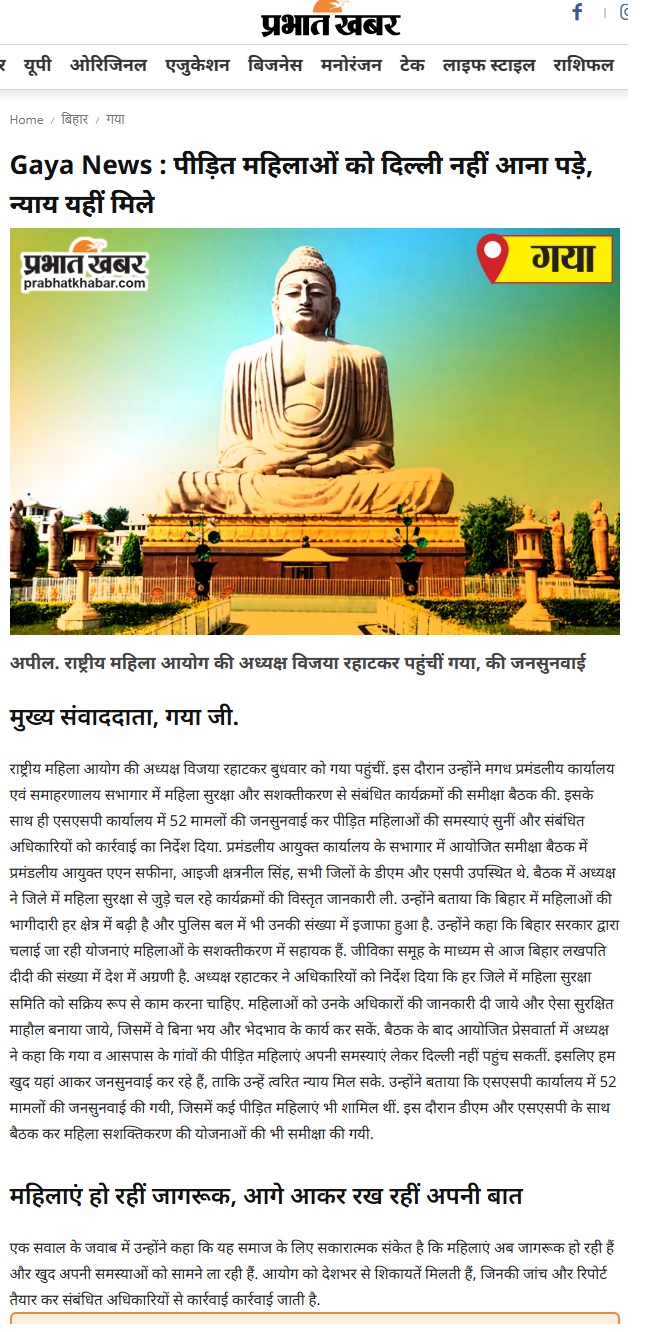The image size is (650, 1332).
Task: Switch to the टेक tab
Action: coord(412,65)
